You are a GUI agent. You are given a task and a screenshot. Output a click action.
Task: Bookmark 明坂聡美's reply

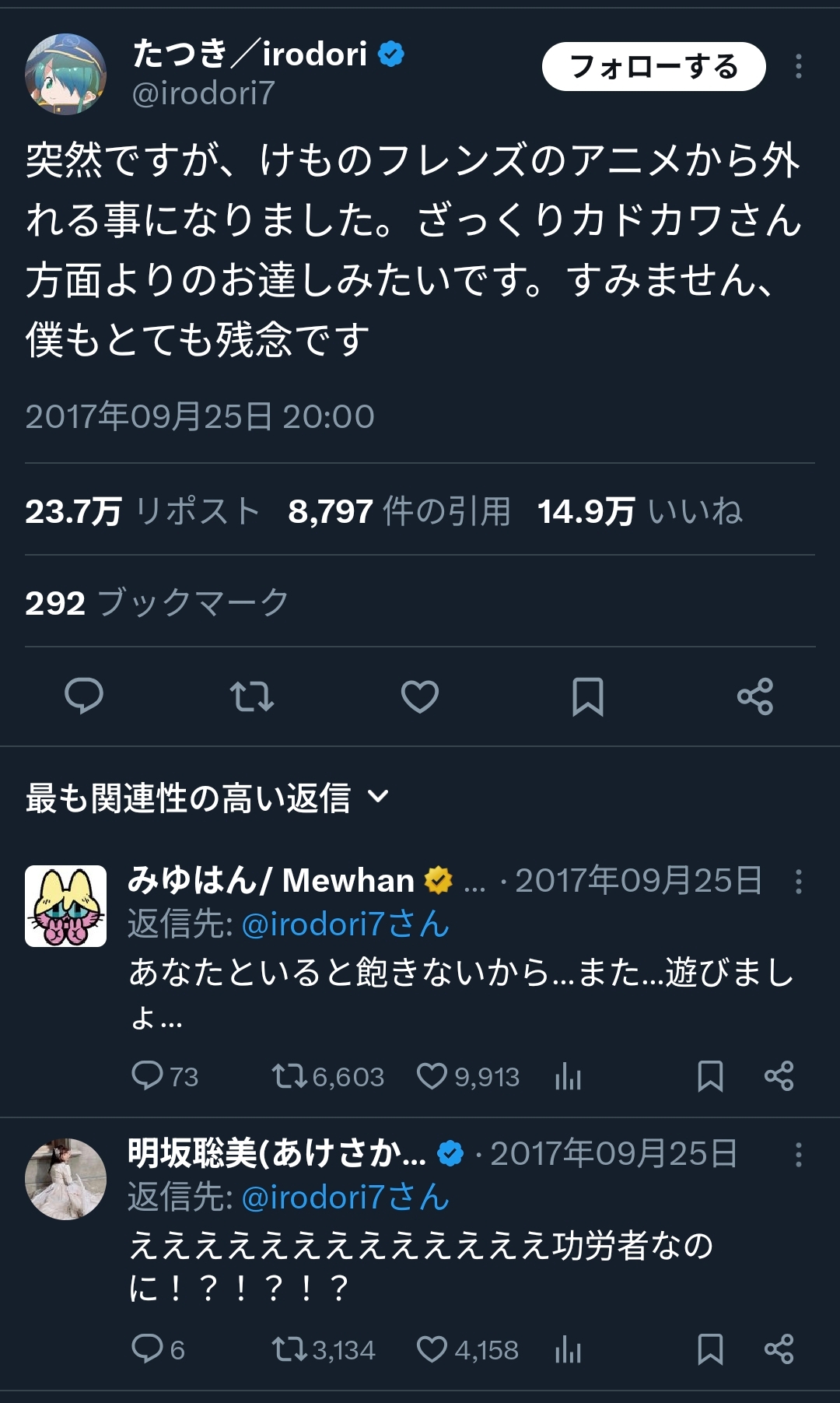coord(710,1349)
